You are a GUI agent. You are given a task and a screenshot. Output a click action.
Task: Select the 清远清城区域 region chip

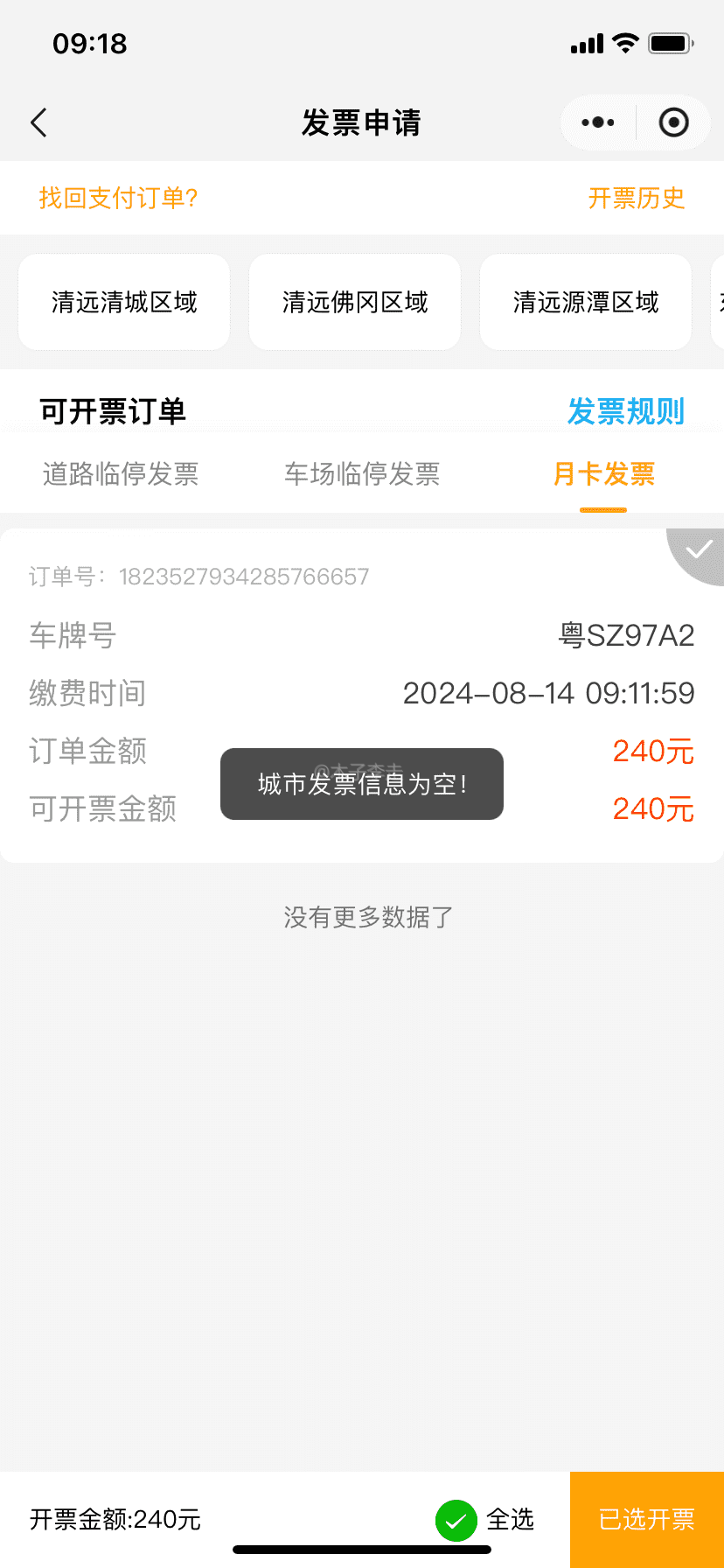coord(124,302)
